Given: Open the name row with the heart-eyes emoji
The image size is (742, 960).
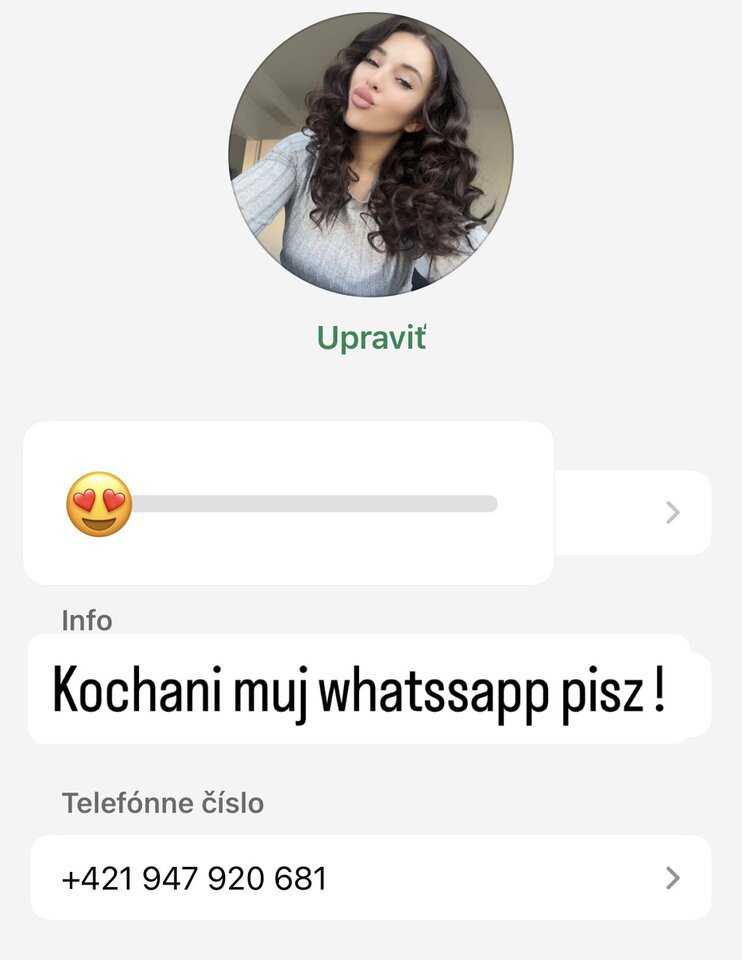Looking at the screenshot, I should pos(300,504).
